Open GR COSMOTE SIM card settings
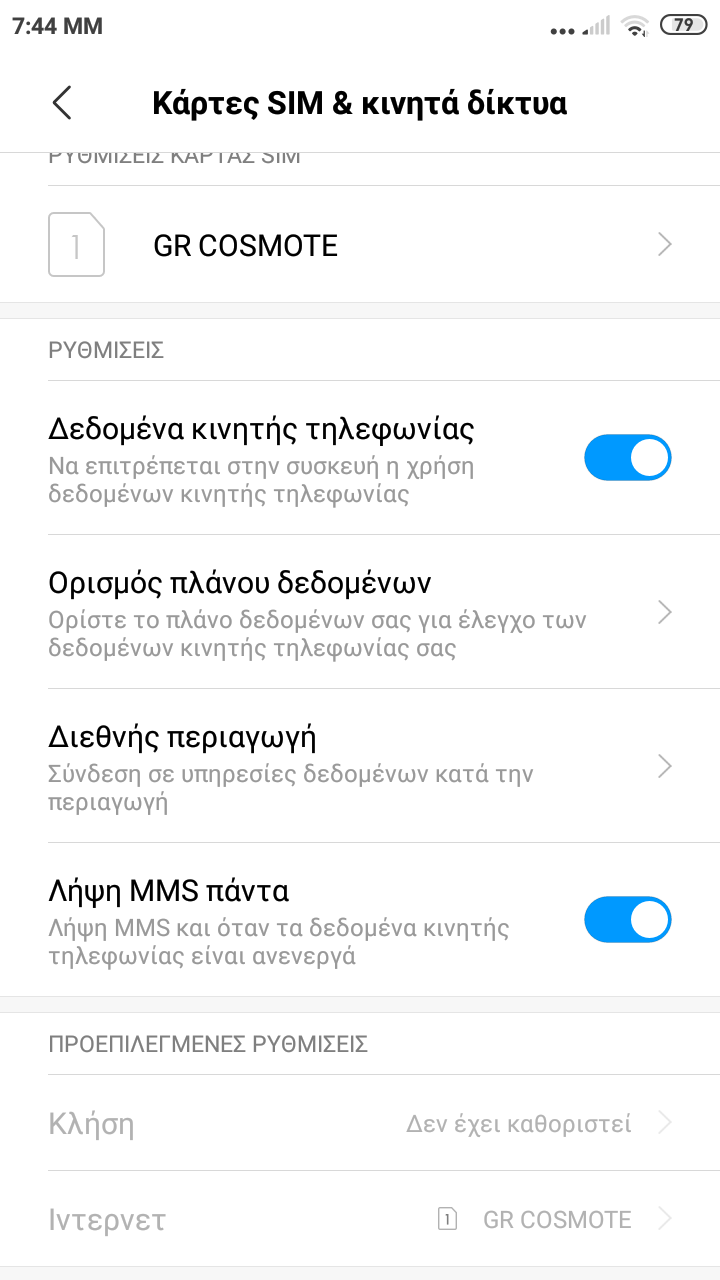This screenshot has width=720, height=1280. [x=360, y=245]
